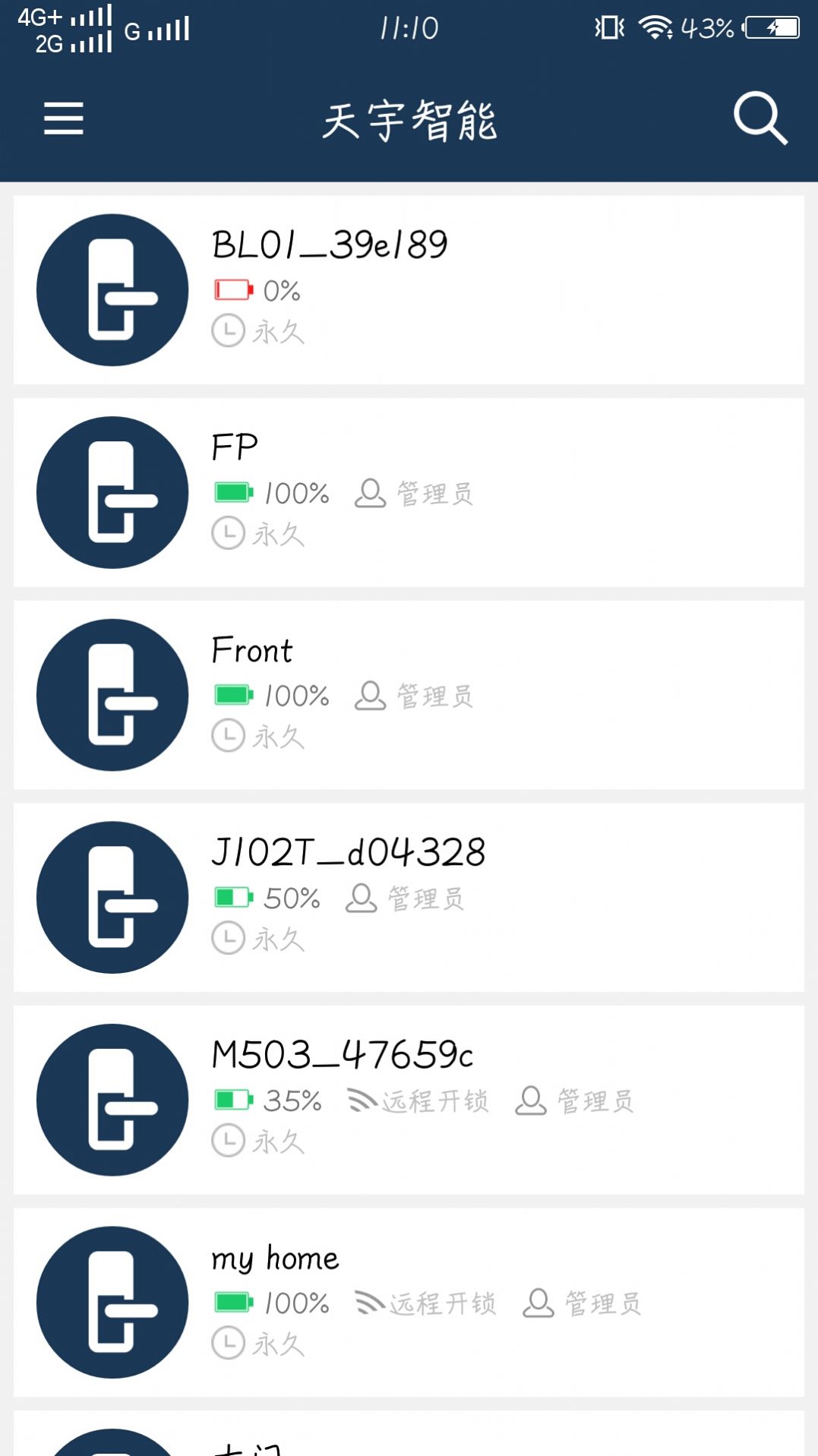
Task: Tap the 远程开锁 icon for M503_47659c
Action: click(364, 1099)
